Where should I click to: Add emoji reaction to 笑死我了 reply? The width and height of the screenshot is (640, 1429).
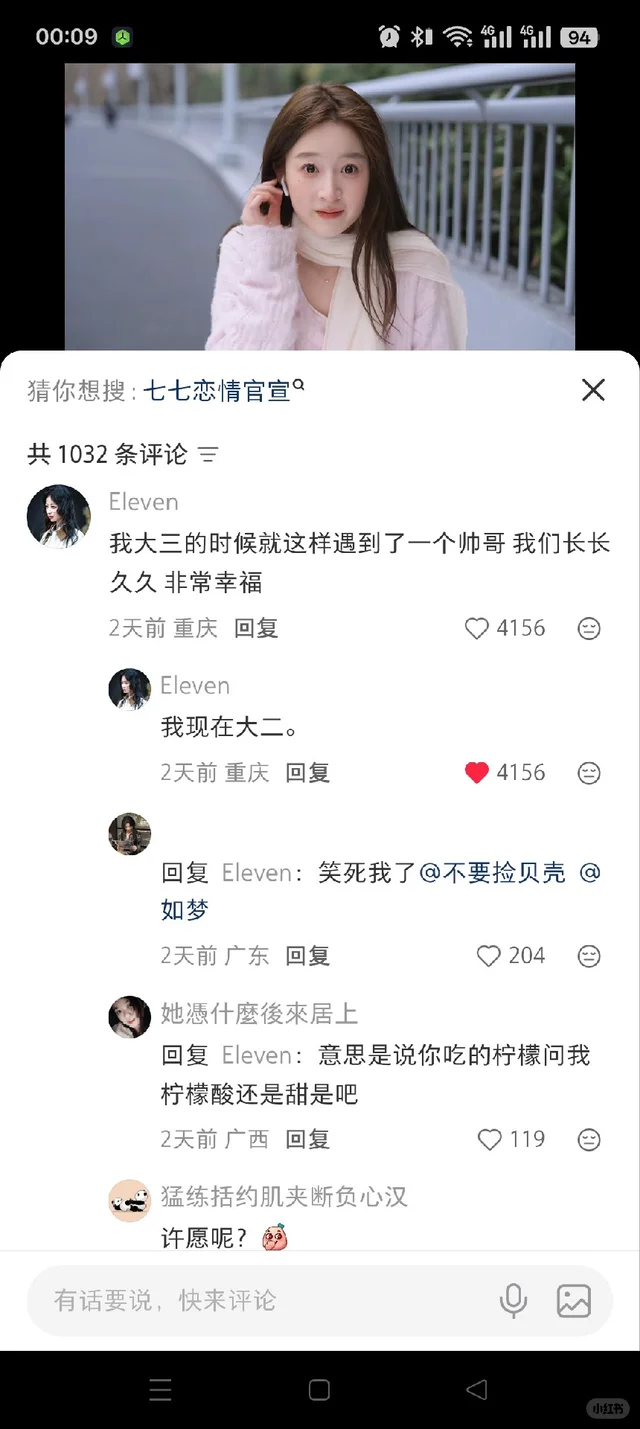click(x=589, y=956)
